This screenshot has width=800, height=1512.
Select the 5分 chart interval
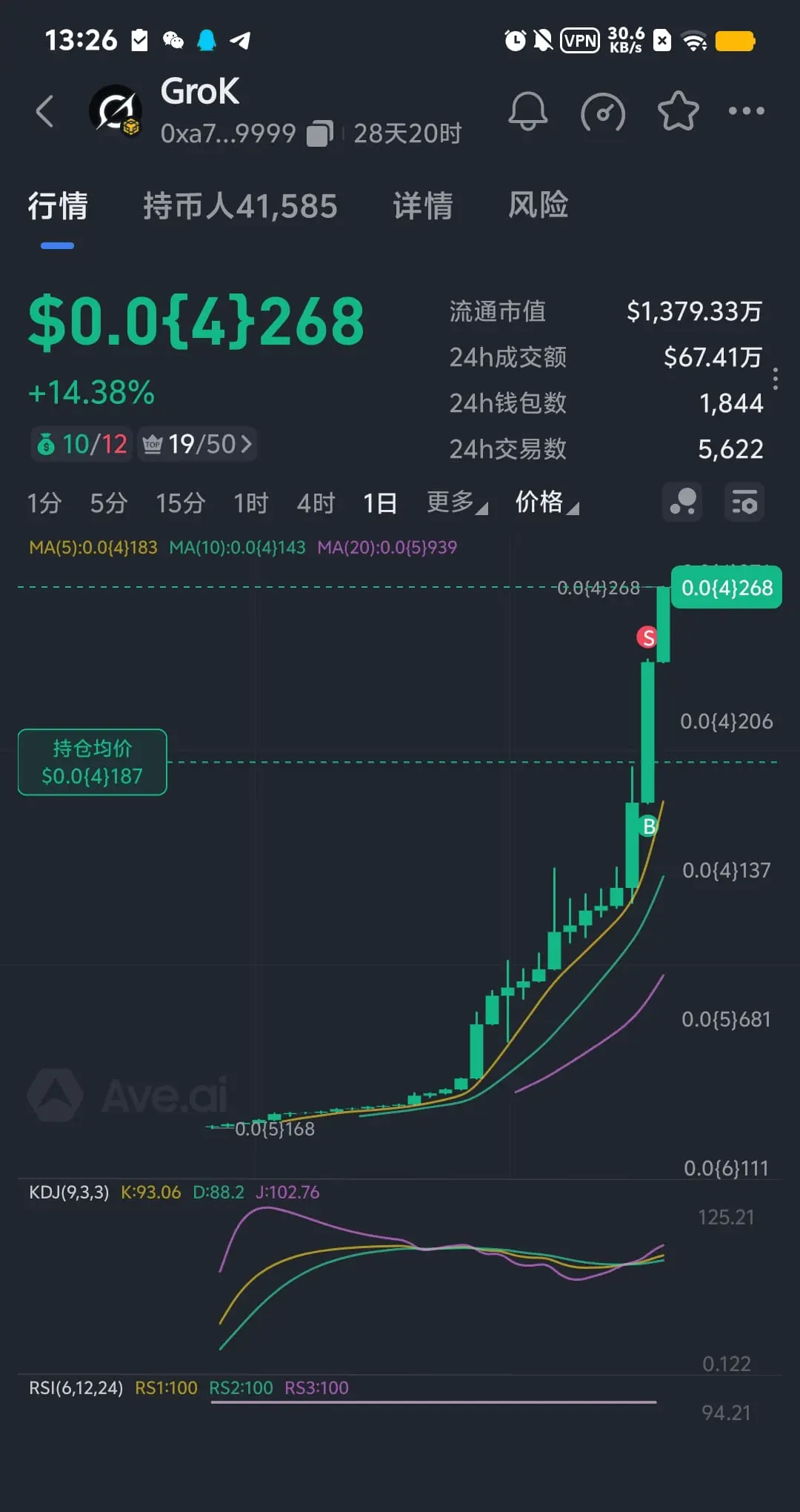point(109,503)
